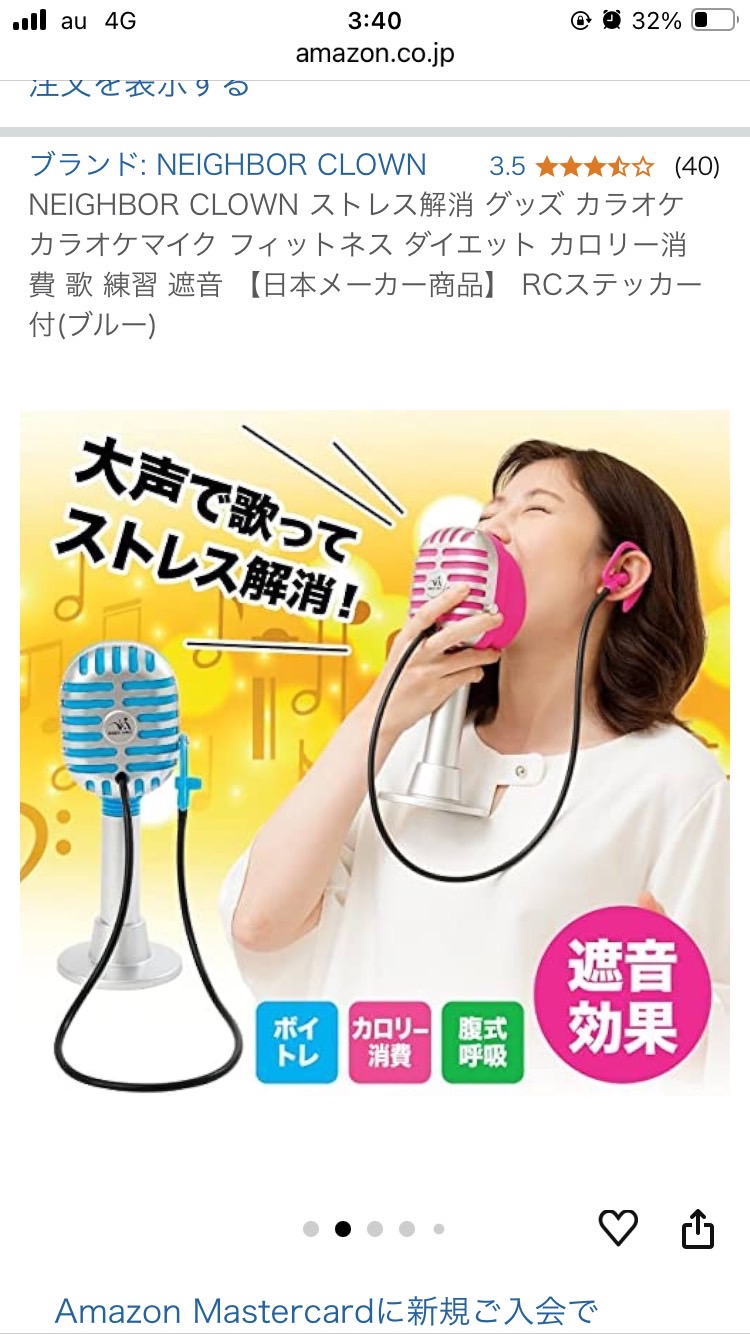Jump to third image page dot

coord(375,1229)
